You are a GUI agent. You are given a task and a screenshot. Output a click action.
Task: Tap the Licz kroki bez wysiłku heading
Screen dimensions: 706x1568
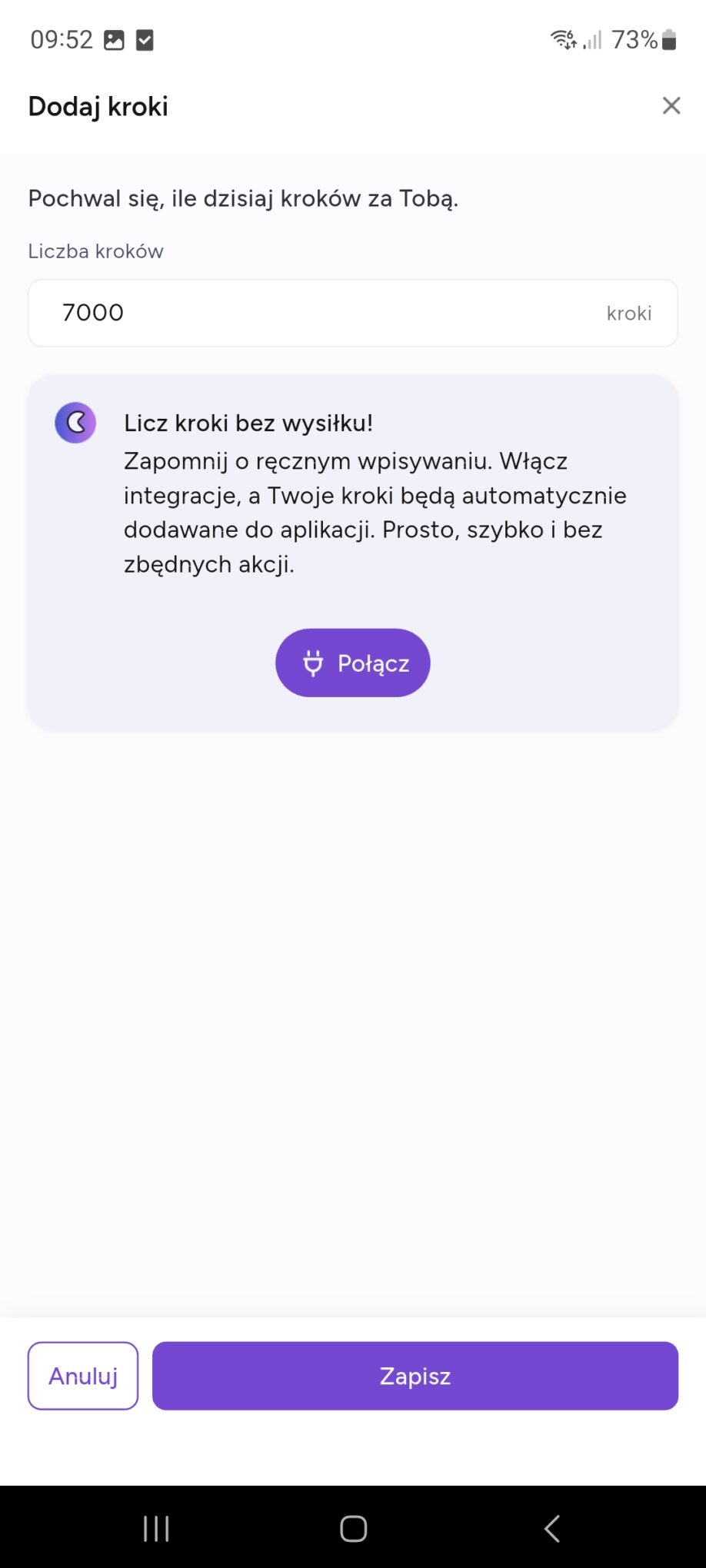pos(248,423)
